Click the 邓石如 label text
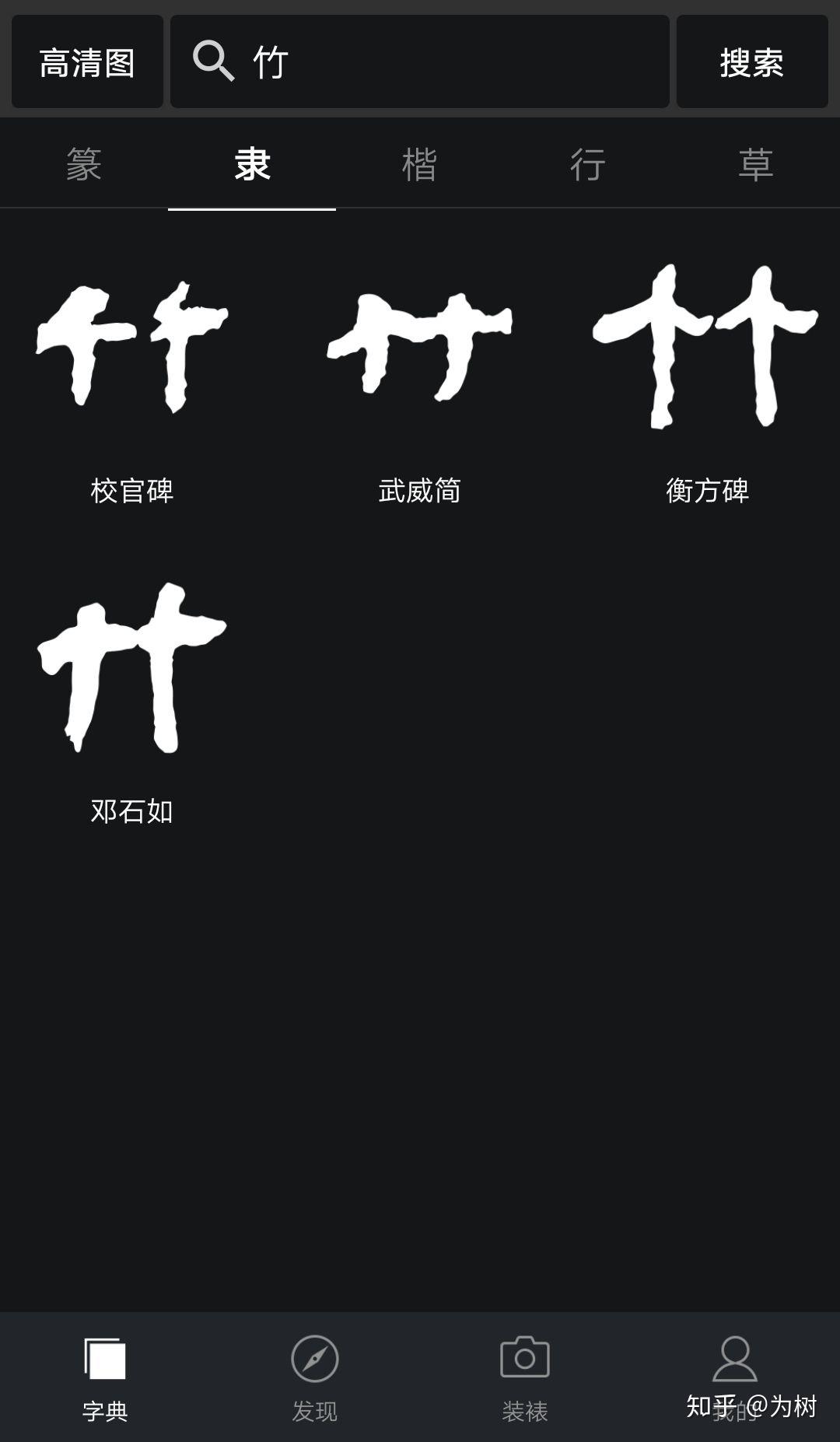Image resolution: width=840 pixels, height=1442 pixels. pyautogui.click(x=132, y=812)
